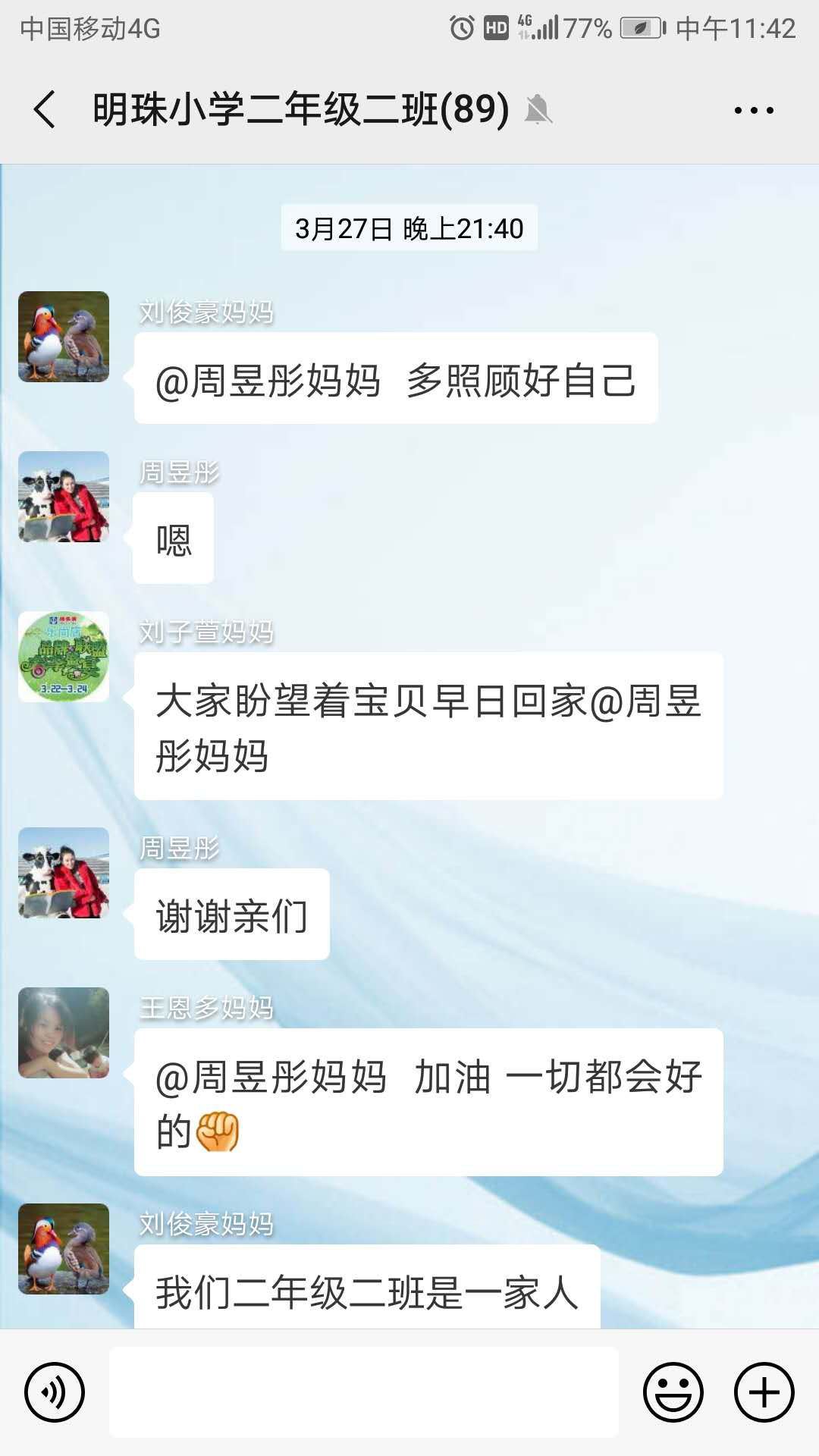
Task: Tap avatar beside 多照顾好自己 message
Action: (x=64, y=337)
